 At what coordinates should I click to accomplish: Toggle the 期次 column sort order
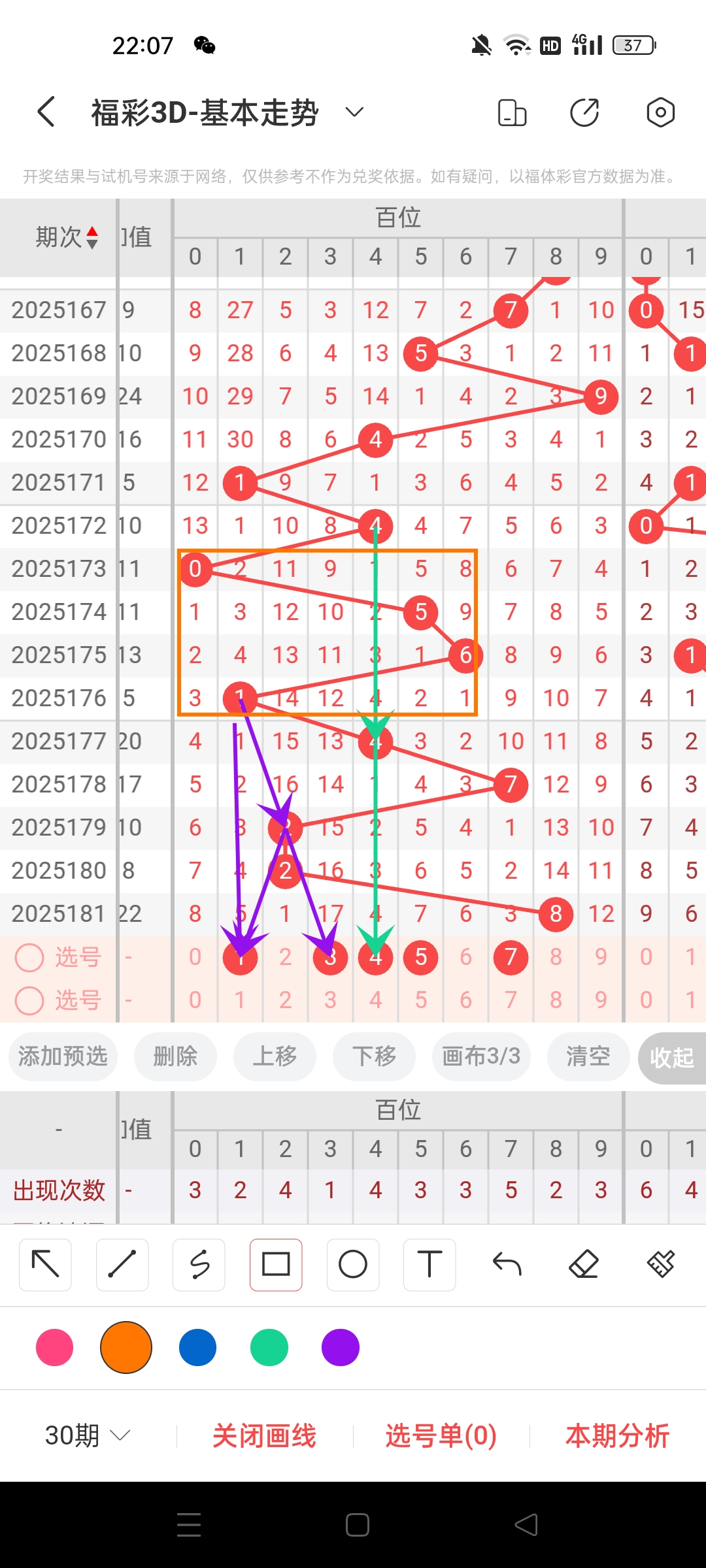[x=91, y=237]
